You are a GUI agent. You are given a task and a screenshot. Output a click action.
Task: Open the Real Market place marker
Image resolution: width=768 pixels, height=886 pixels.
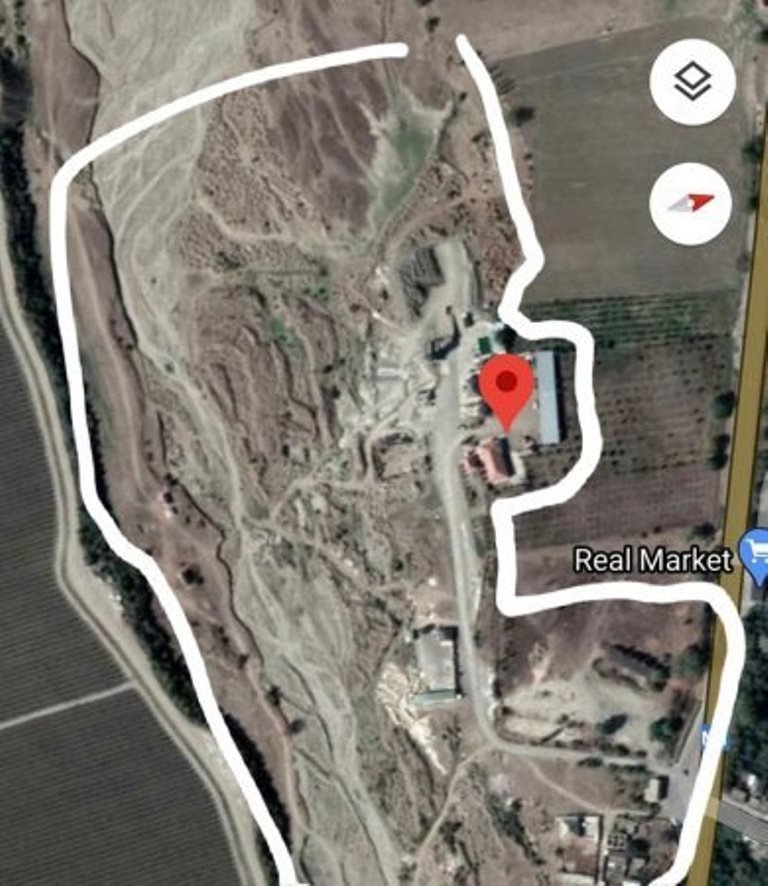click(x=752, y=553)
